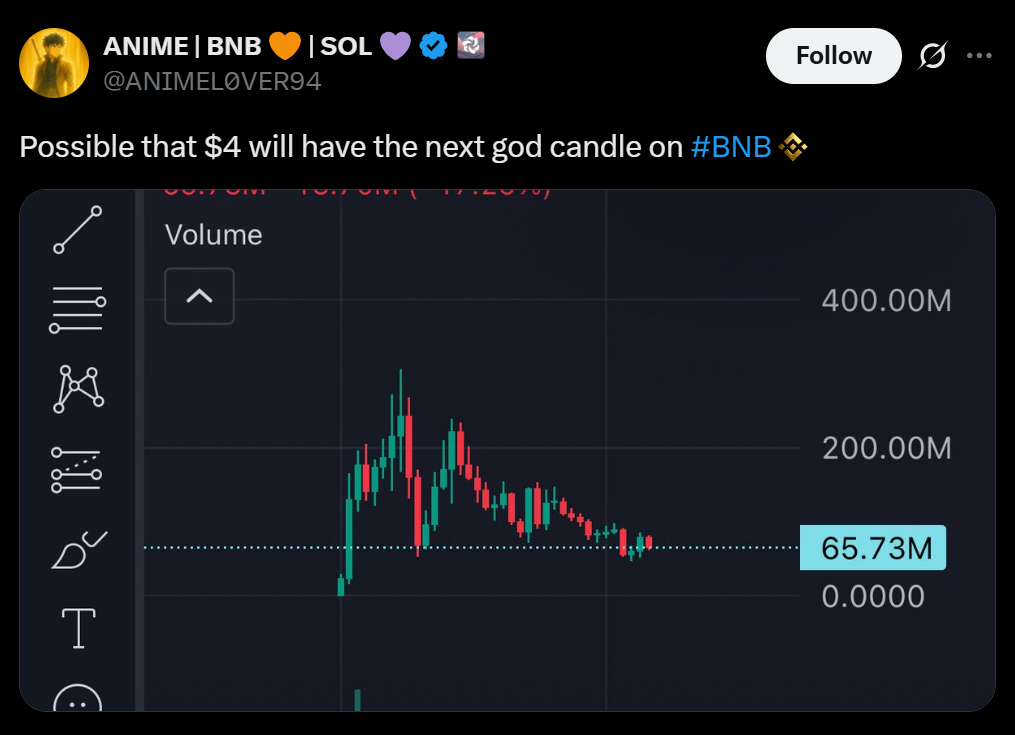
Task: Expand the attached chart image
Action: coord(507,450)
